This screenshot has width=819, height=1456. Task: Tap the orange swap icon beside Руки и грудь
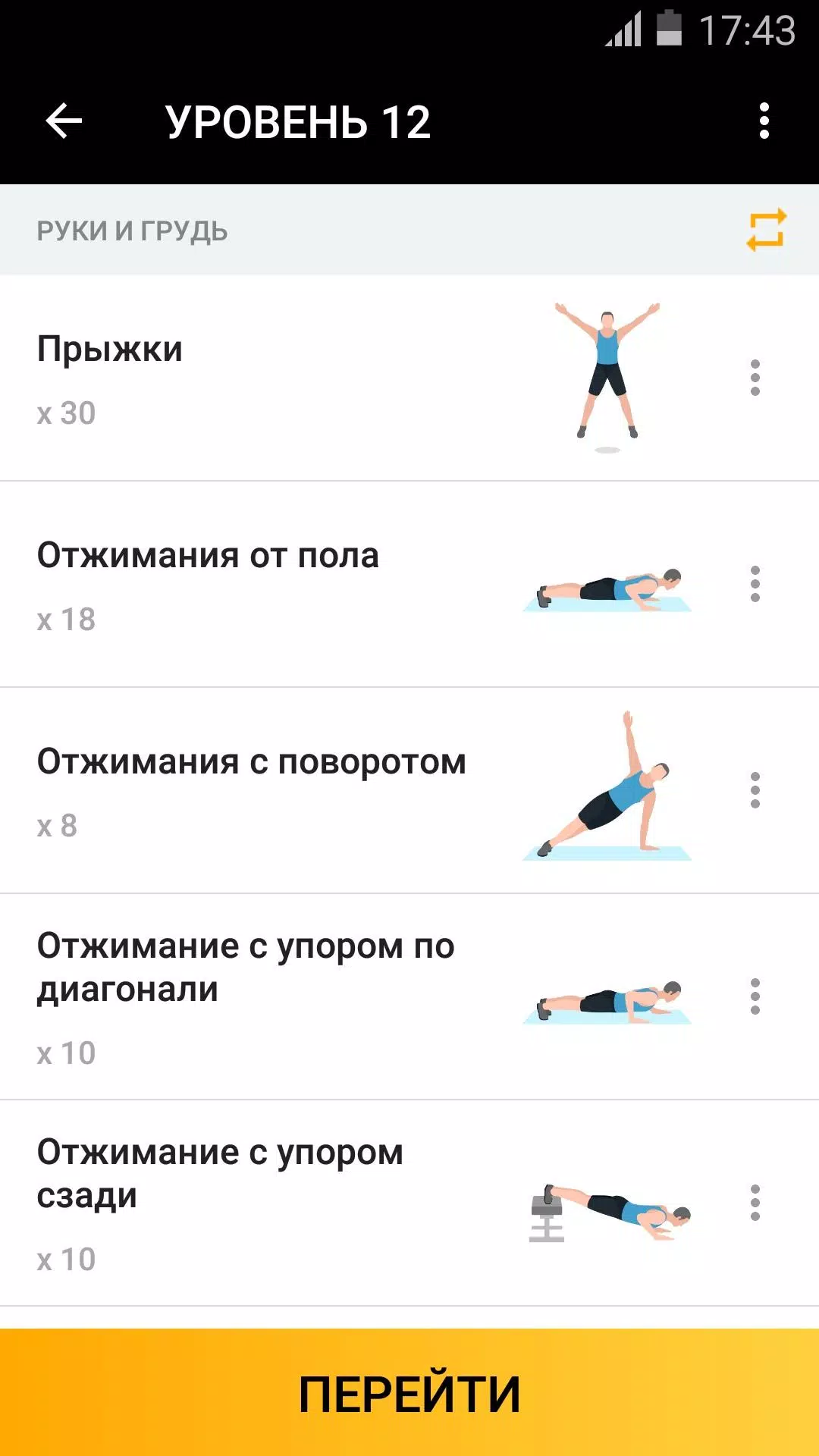coord(766,231)
